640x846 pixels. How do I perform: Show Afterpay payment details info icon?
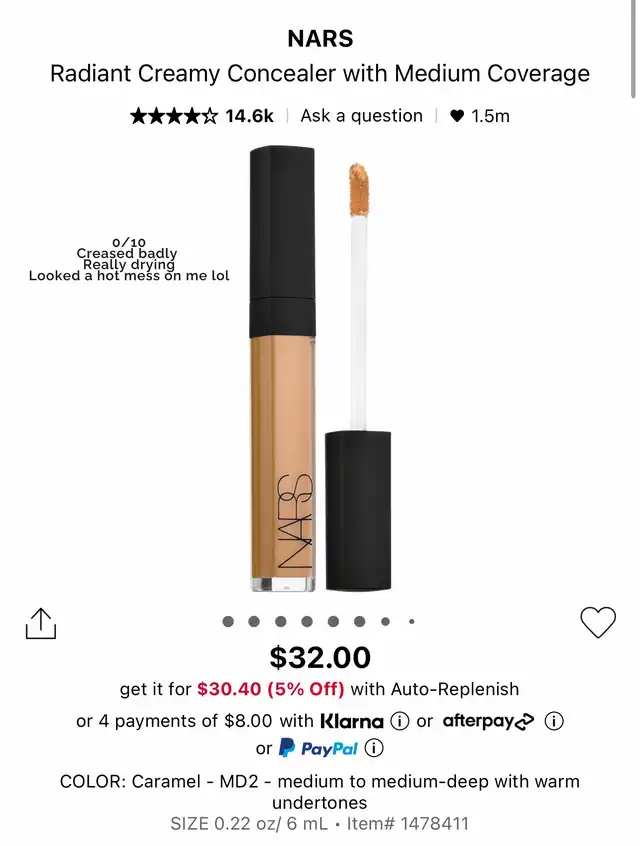pos(554,721)
